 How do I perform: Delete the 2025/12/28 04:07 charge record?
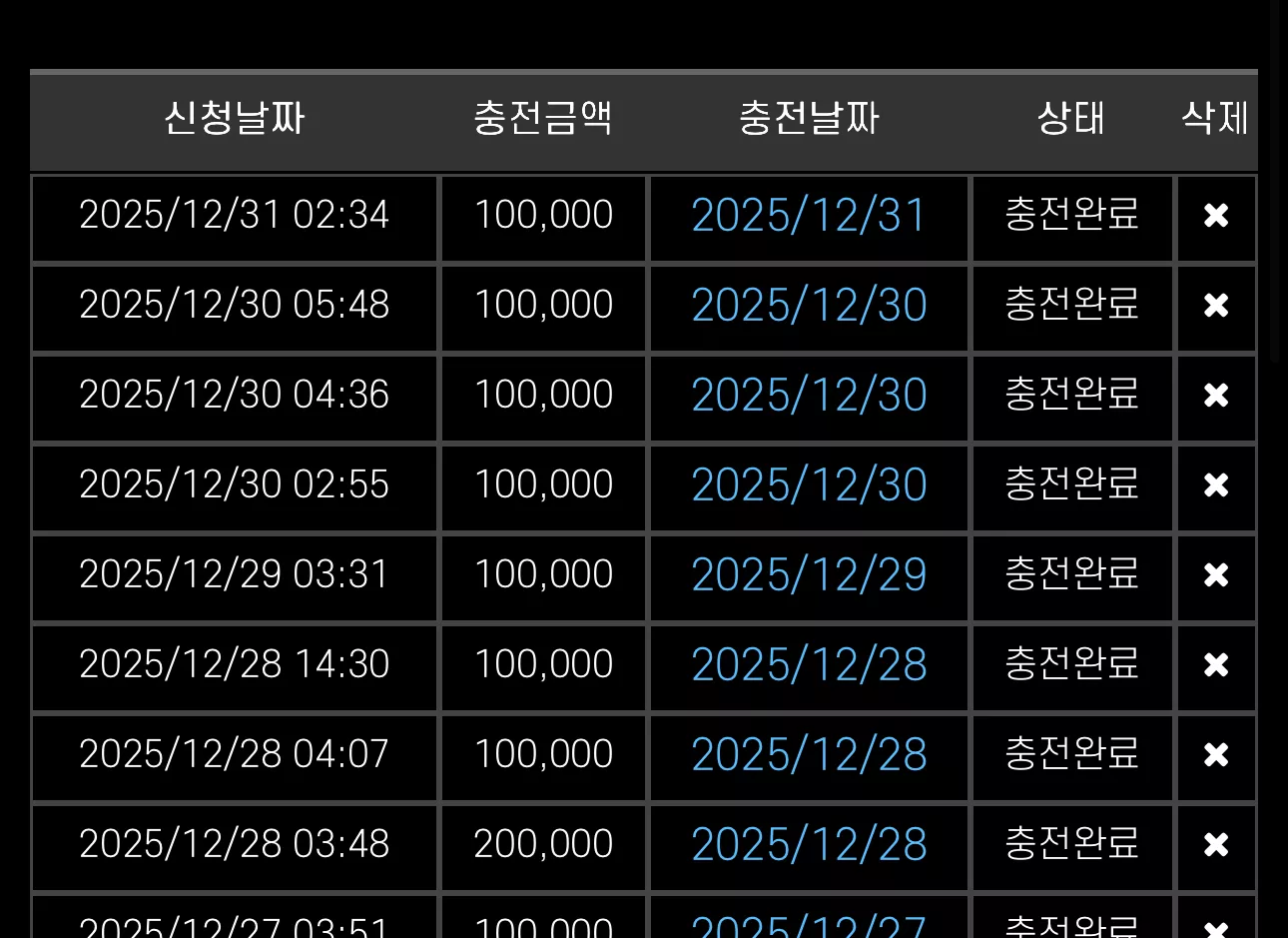[x=1216, y=755]
